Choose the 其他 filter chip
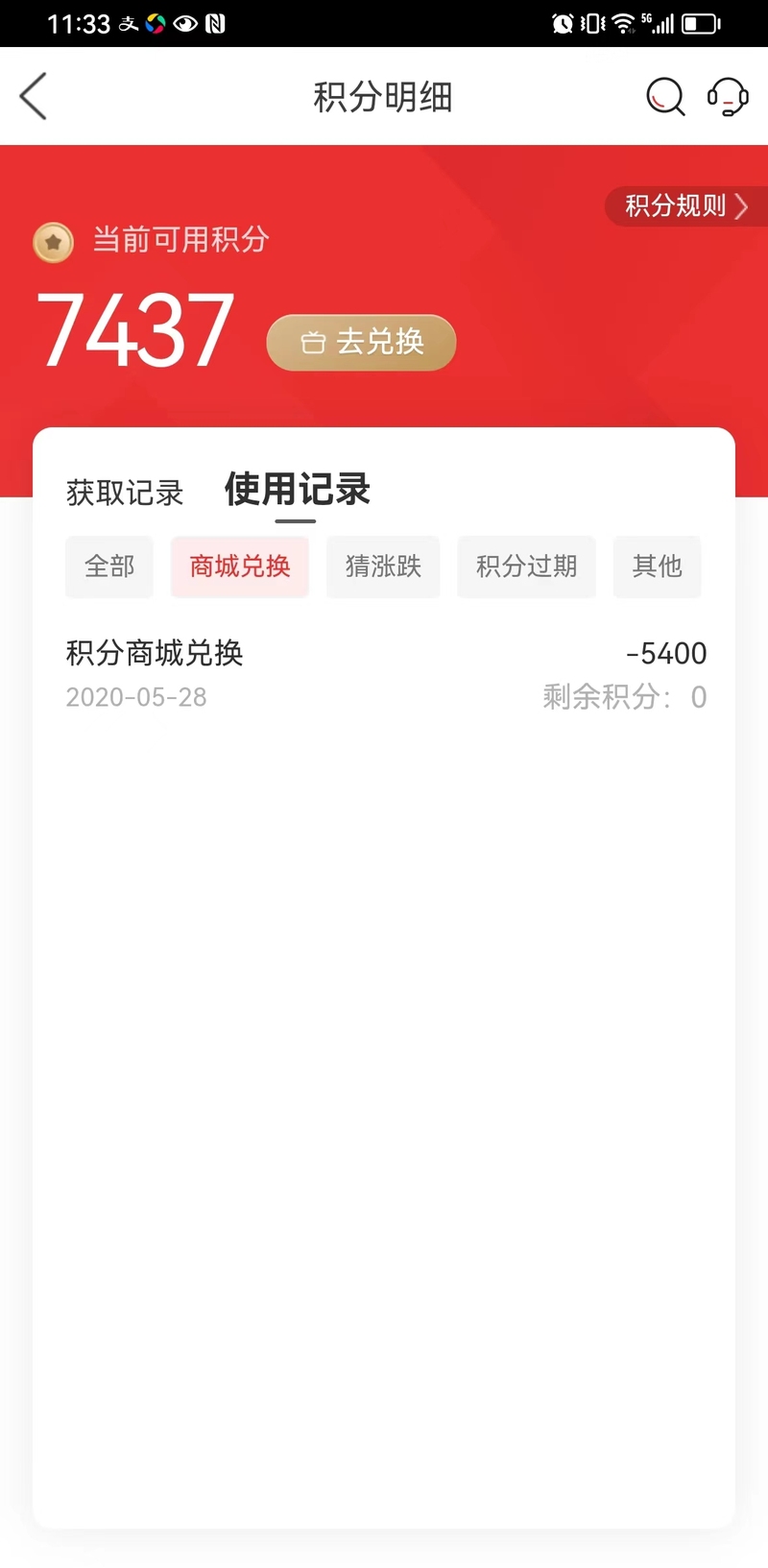The width and height of the screenshot is (768, 1568). click(x=658, y=567)
